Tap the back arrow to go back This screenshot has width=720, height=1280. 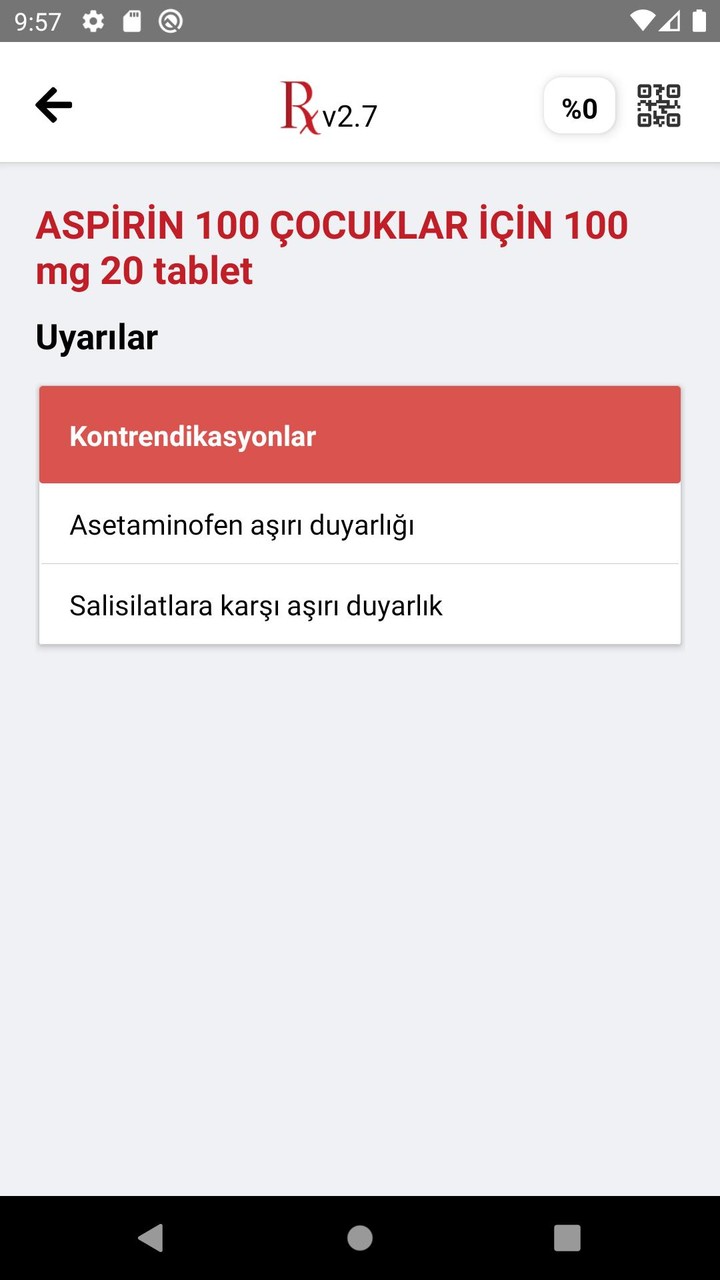(x=53, y=104)
